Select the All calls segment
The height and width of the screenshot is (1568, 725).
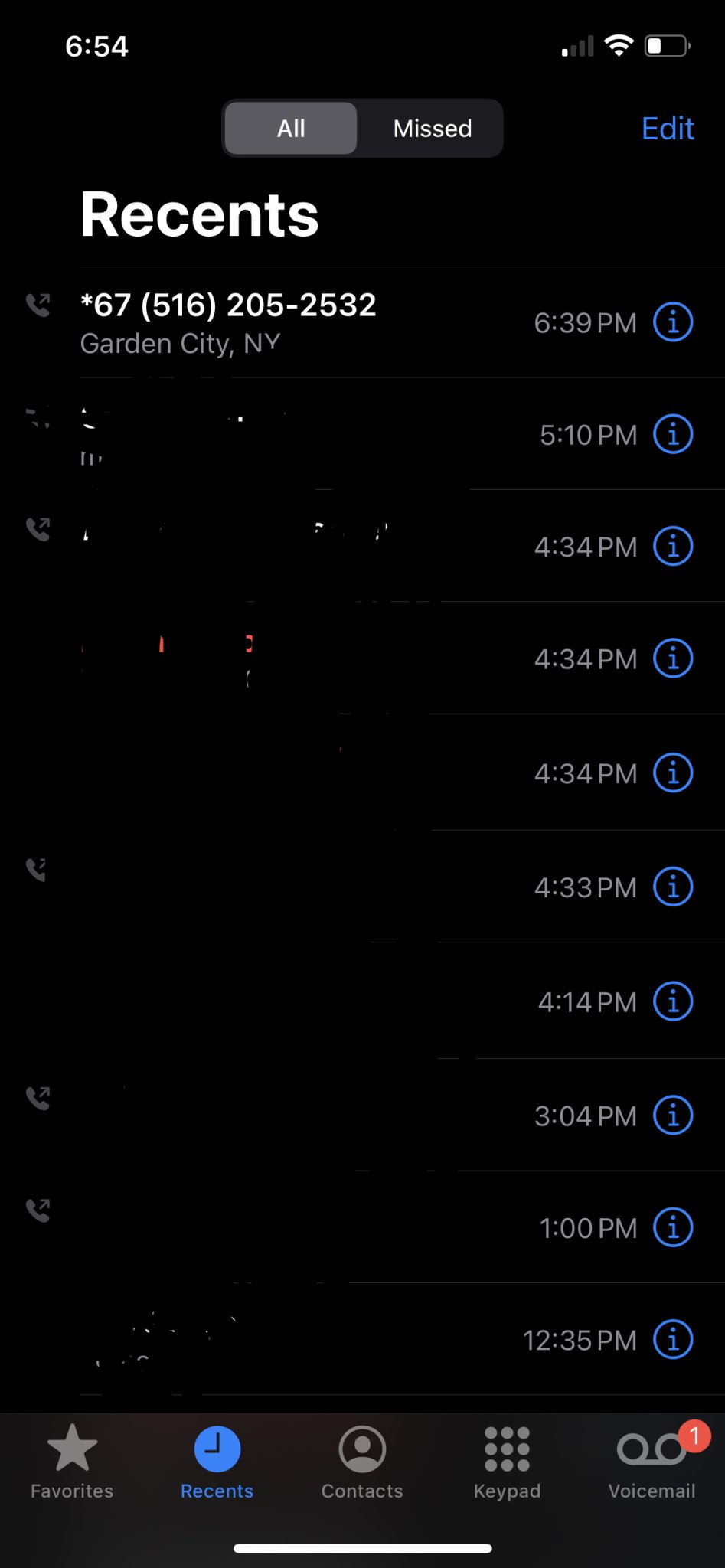pyautogui.click(x=291, y=129)
